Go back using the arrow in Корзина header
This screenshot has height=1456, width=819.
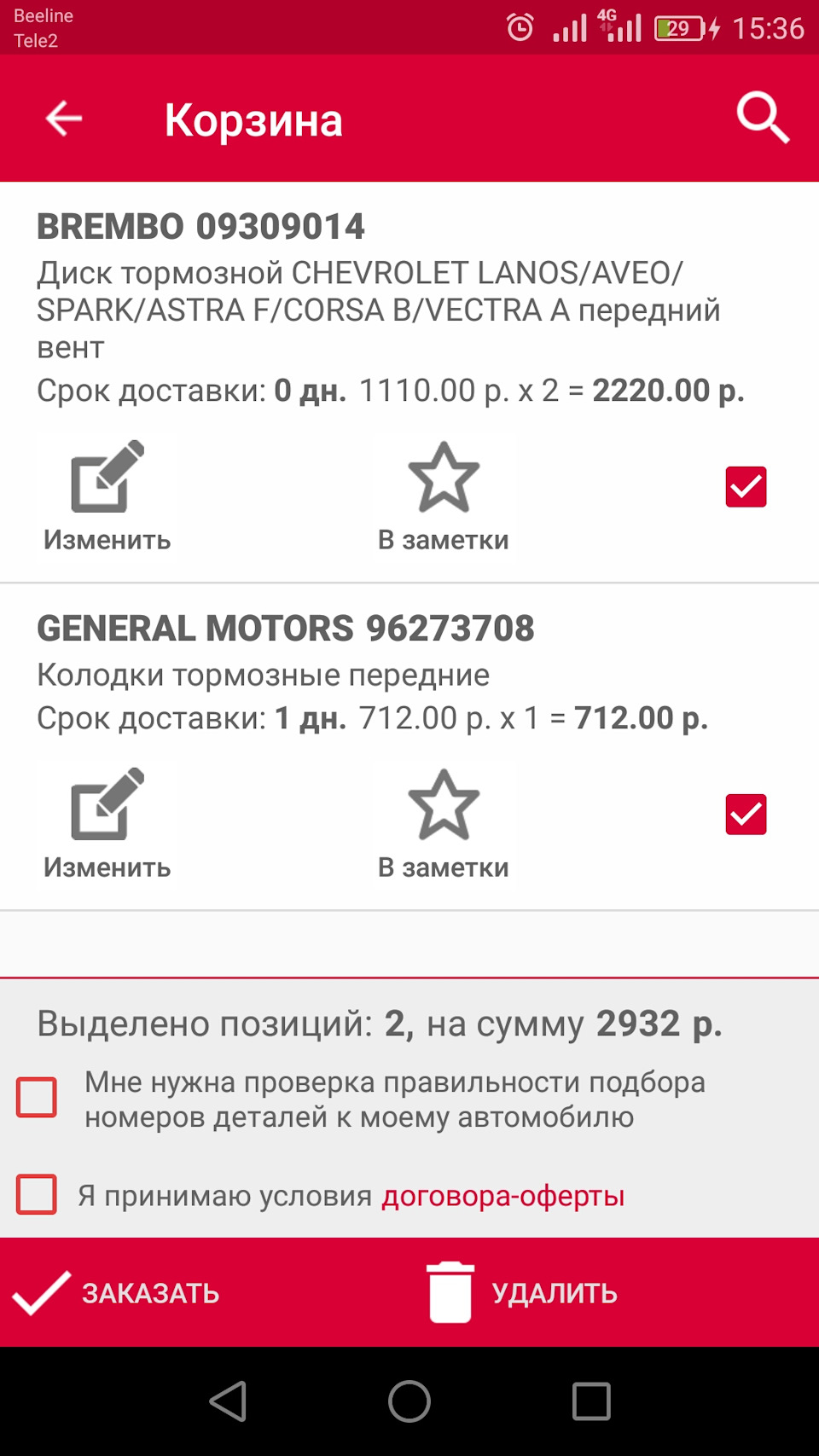tap(64, 119)
